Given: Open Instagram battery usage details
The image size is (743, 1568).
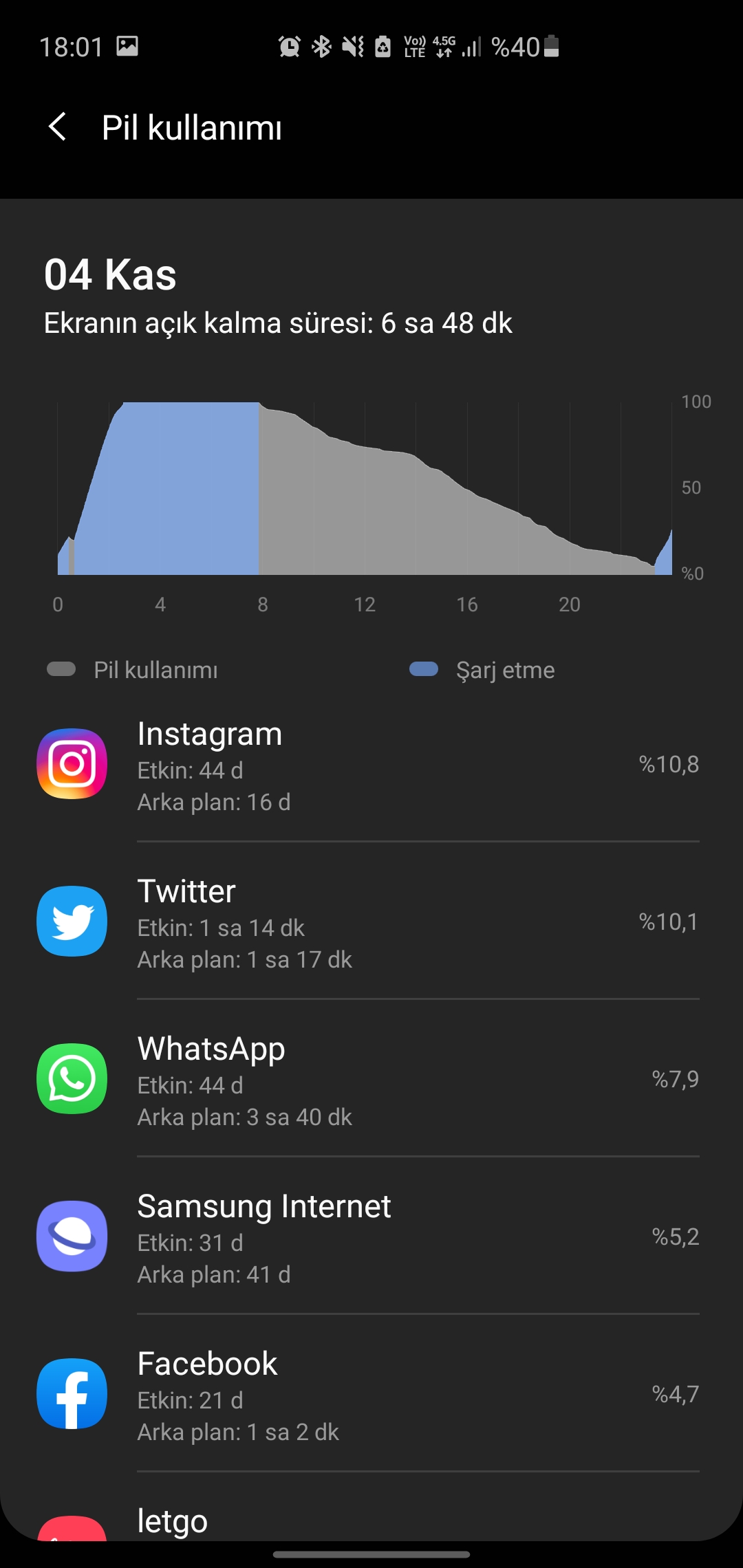Looking at the screenshot, I should pyautogui.click(x=371, y=763).
